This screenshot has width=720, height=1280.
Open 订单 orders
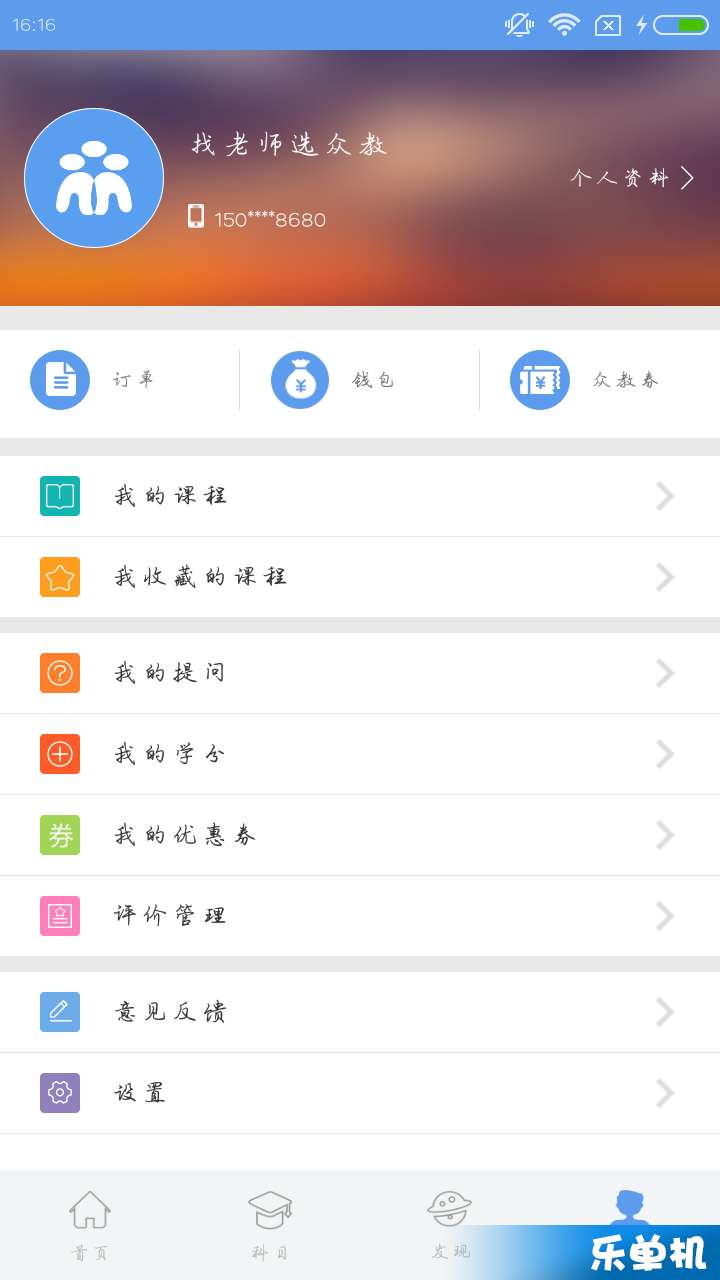(95, 380)
